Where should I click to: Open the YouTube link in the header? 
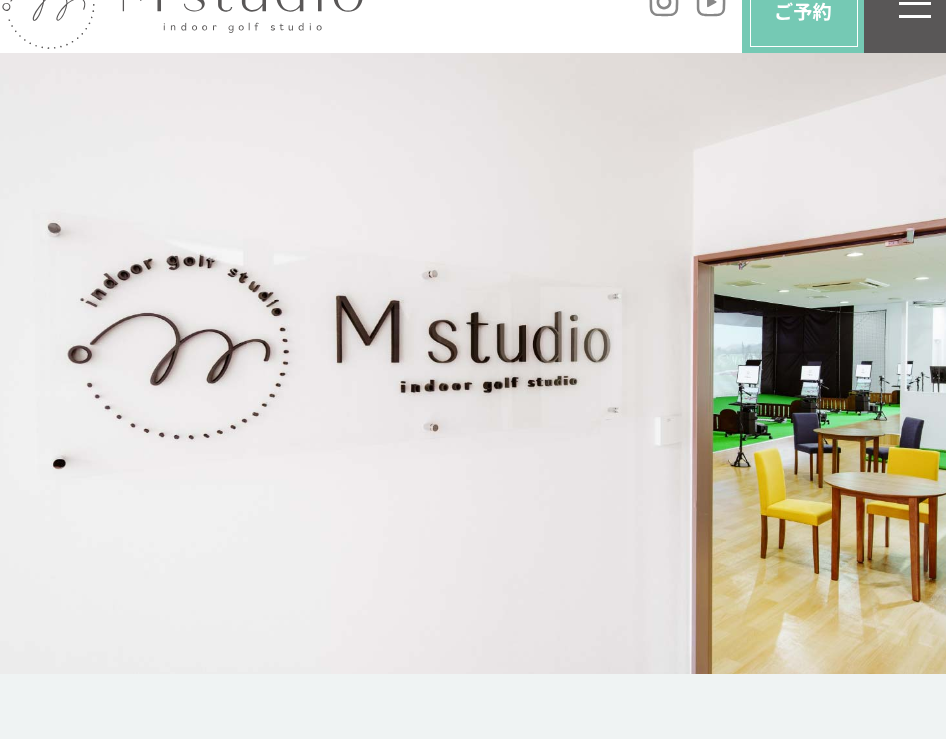point(711,6)
